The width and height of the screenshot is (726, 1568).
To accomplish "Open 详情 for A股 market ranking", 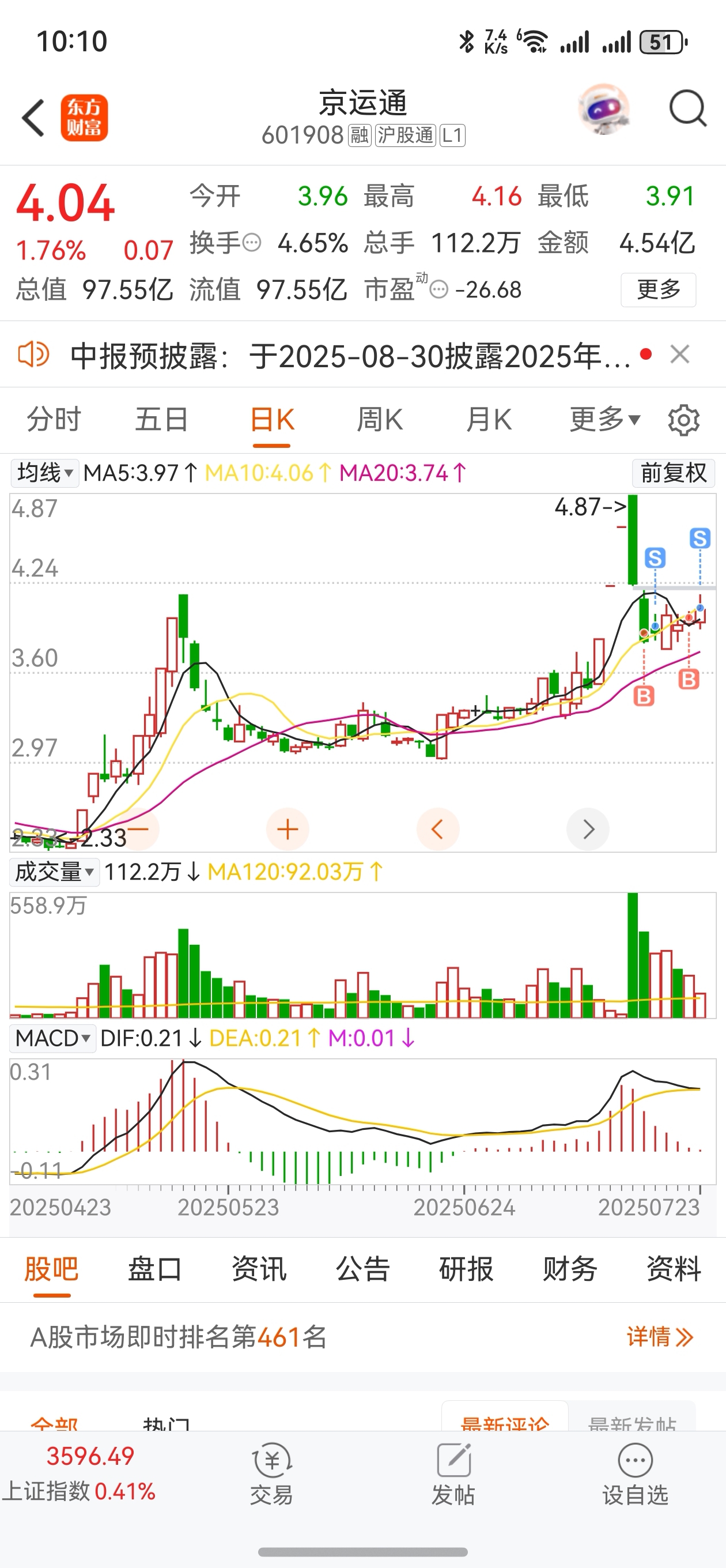I will (660, 1337).
